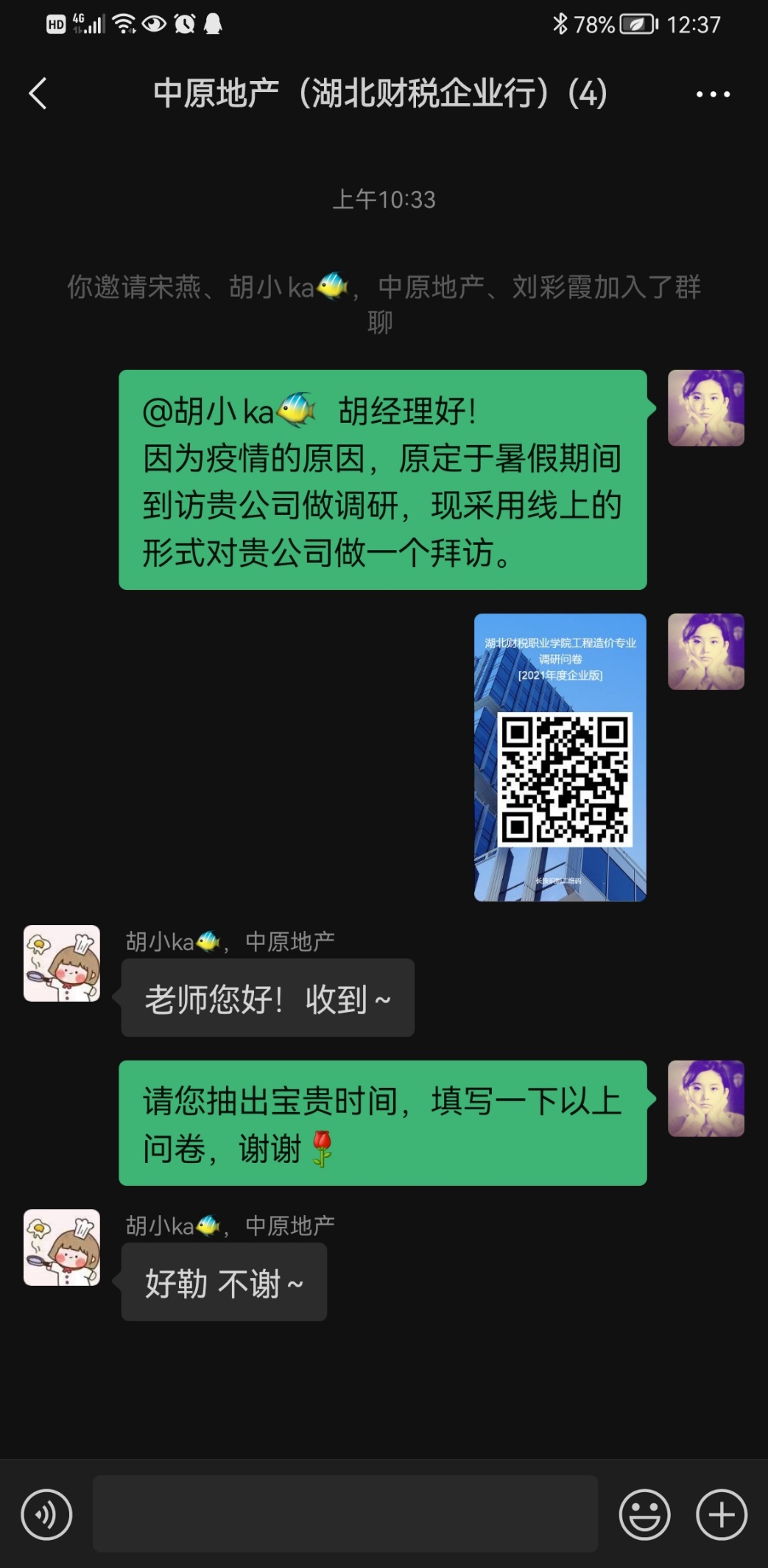Tap the message text input field
The width and height of the screenshot is (768, 1568).
(345, 1513)
